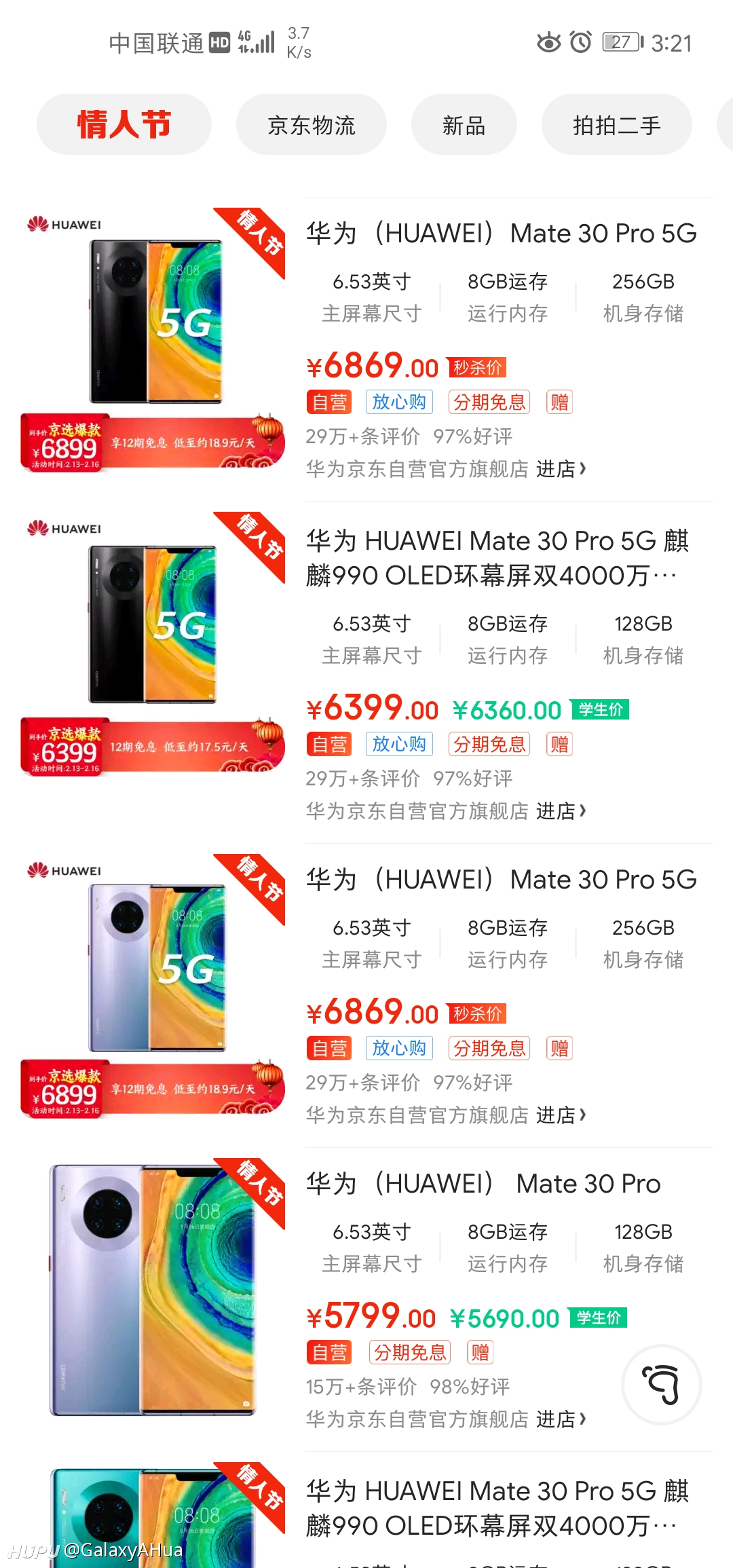The width and height of the screenshot is (733, 1568).
Task: Tap 进店 under the ¥6399 listing
Action: pyautogui.click(x=561, y=810)
